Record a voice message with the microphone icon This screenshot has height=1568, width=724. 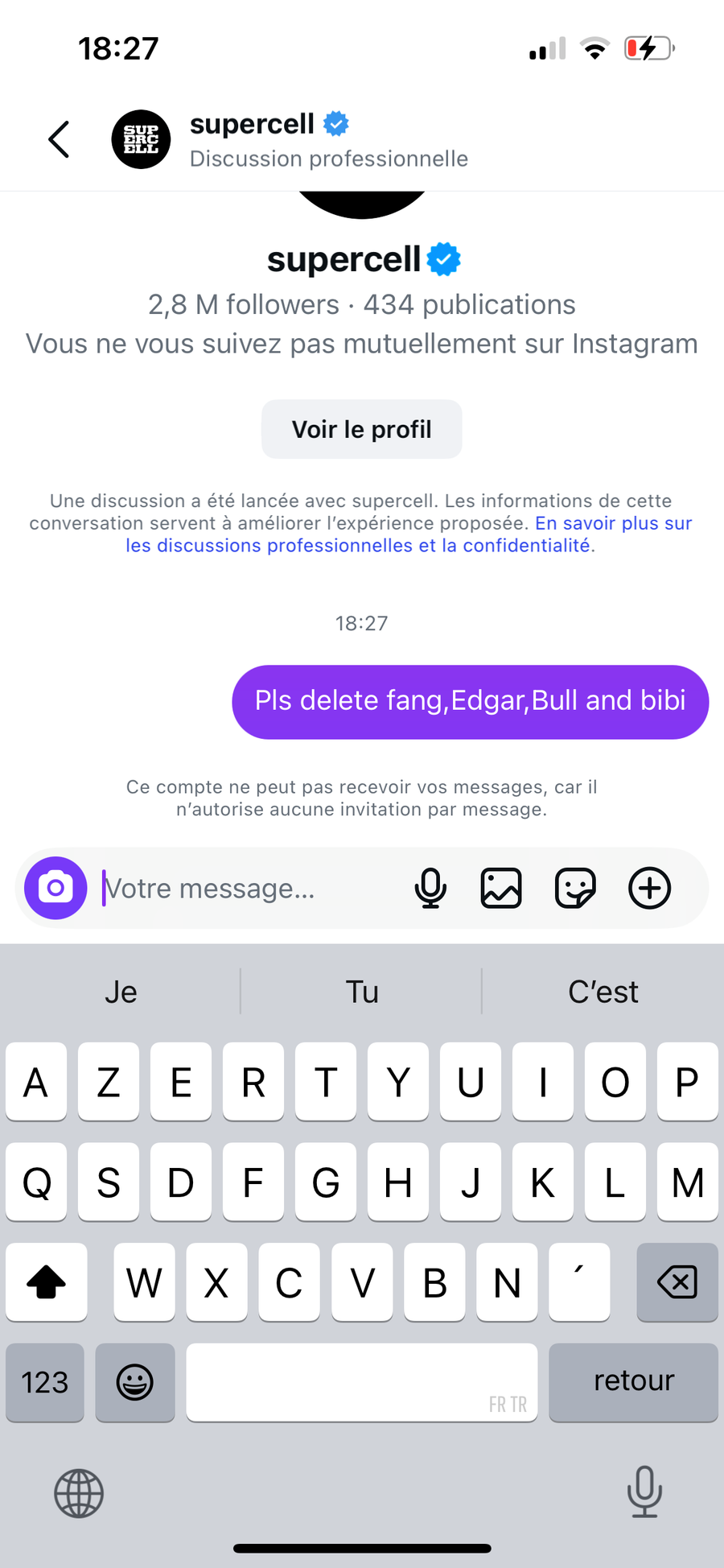click(x=430, y=889)
